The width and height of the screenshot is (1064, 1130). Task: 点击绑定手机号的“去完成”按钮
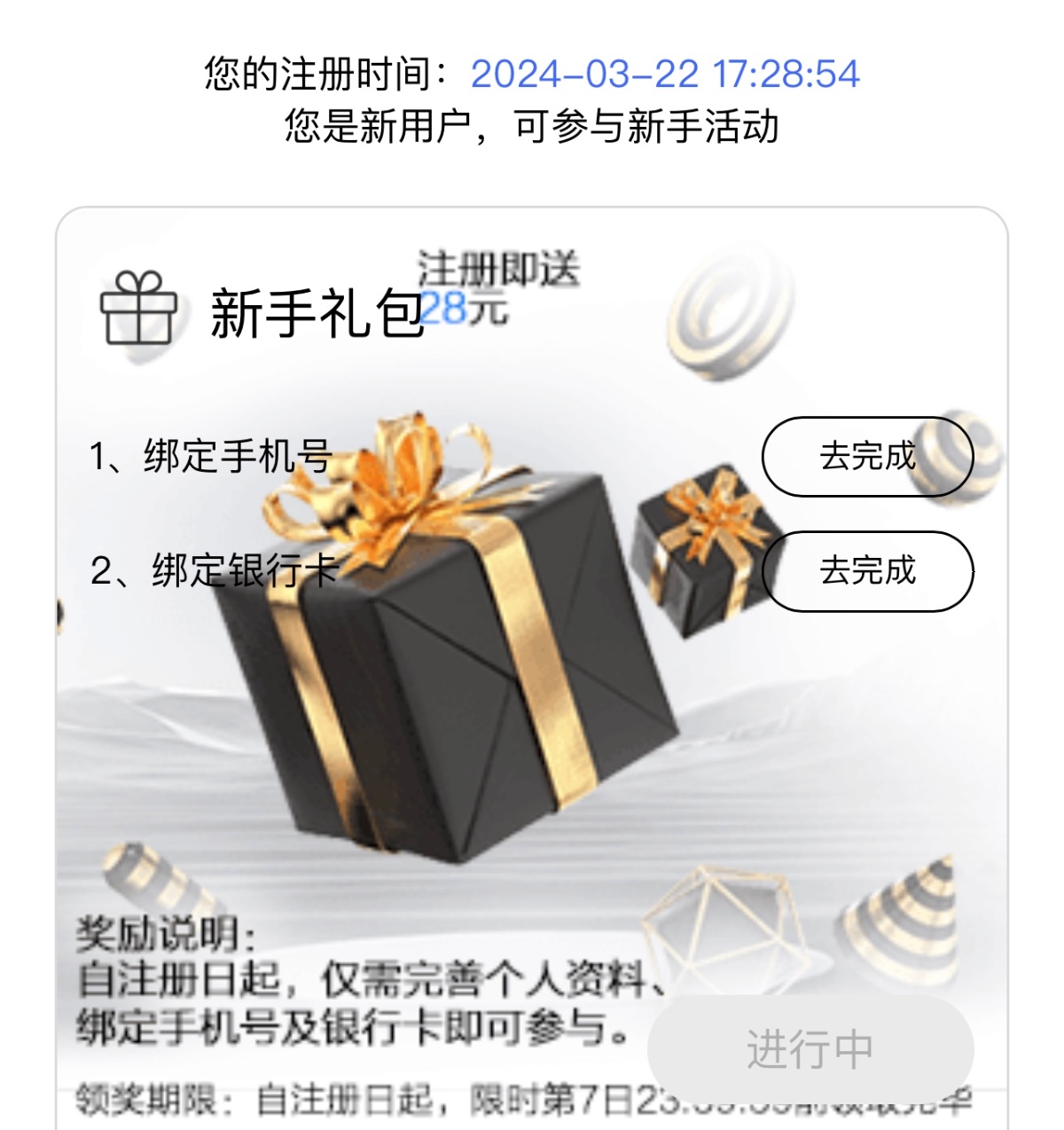[x=867, y=457]
